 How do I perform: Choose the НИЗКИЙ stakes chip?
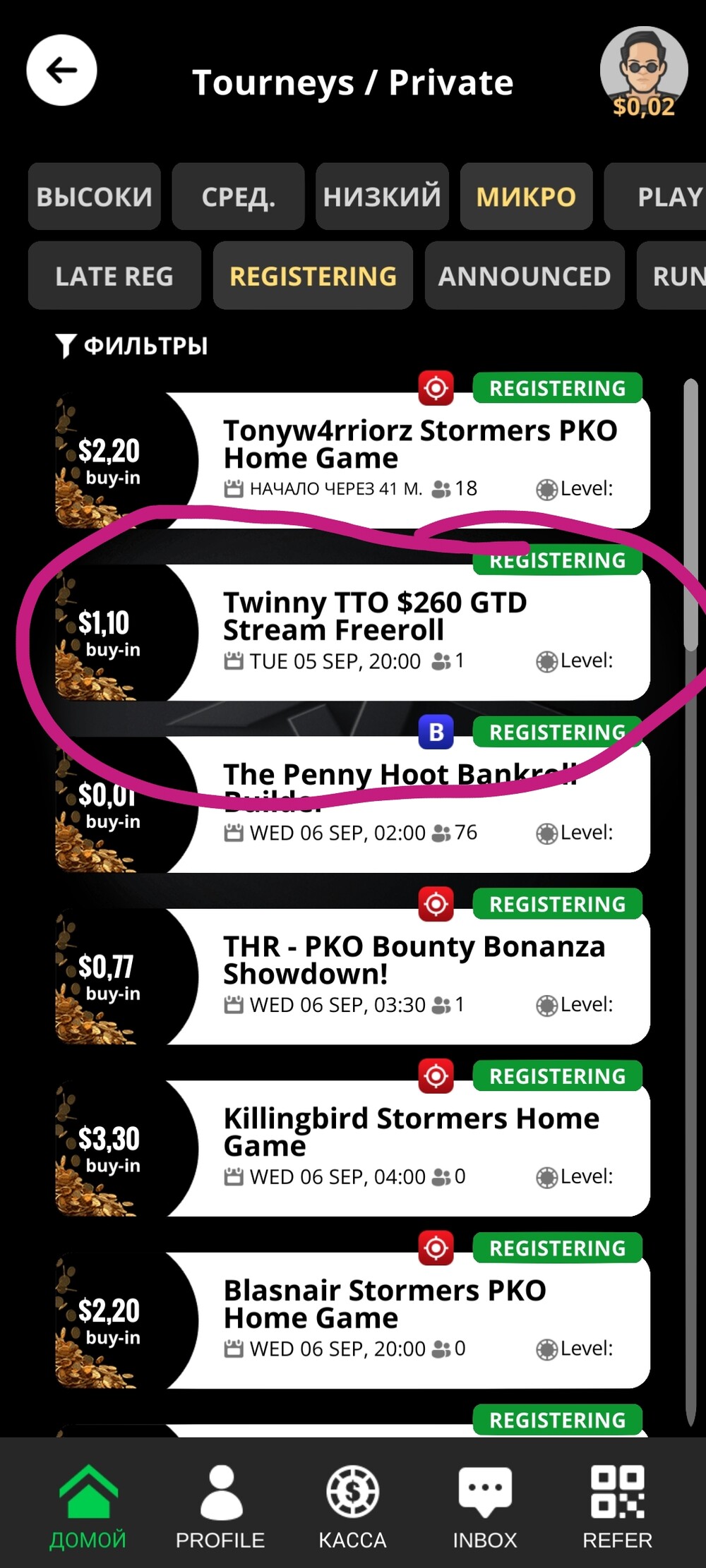pyautogui.click(x=382, y=196)
